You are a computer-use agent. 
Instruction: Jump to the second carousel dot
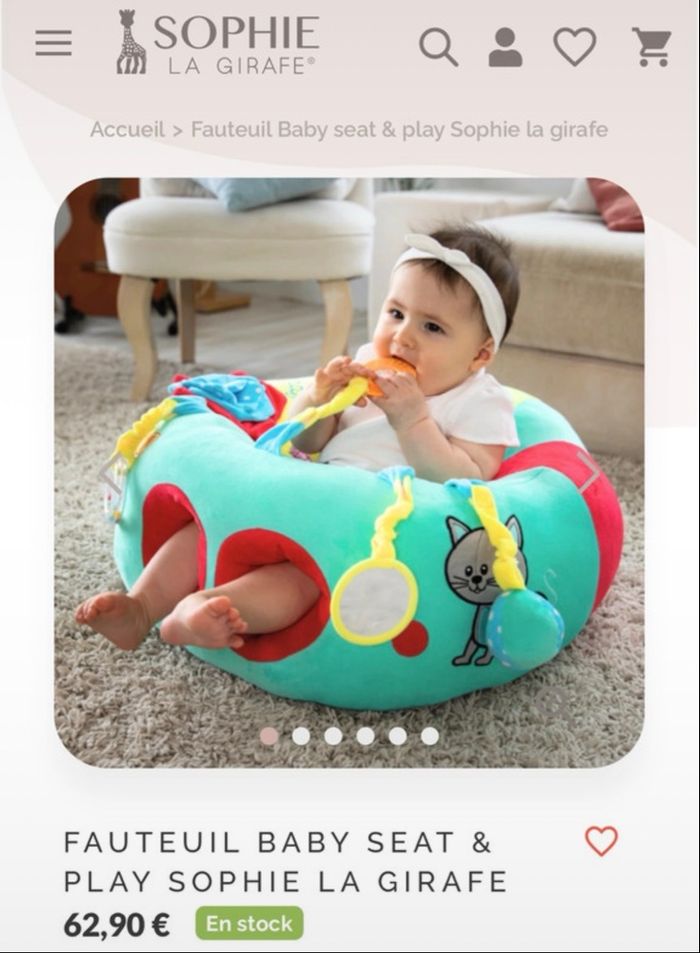301,736
